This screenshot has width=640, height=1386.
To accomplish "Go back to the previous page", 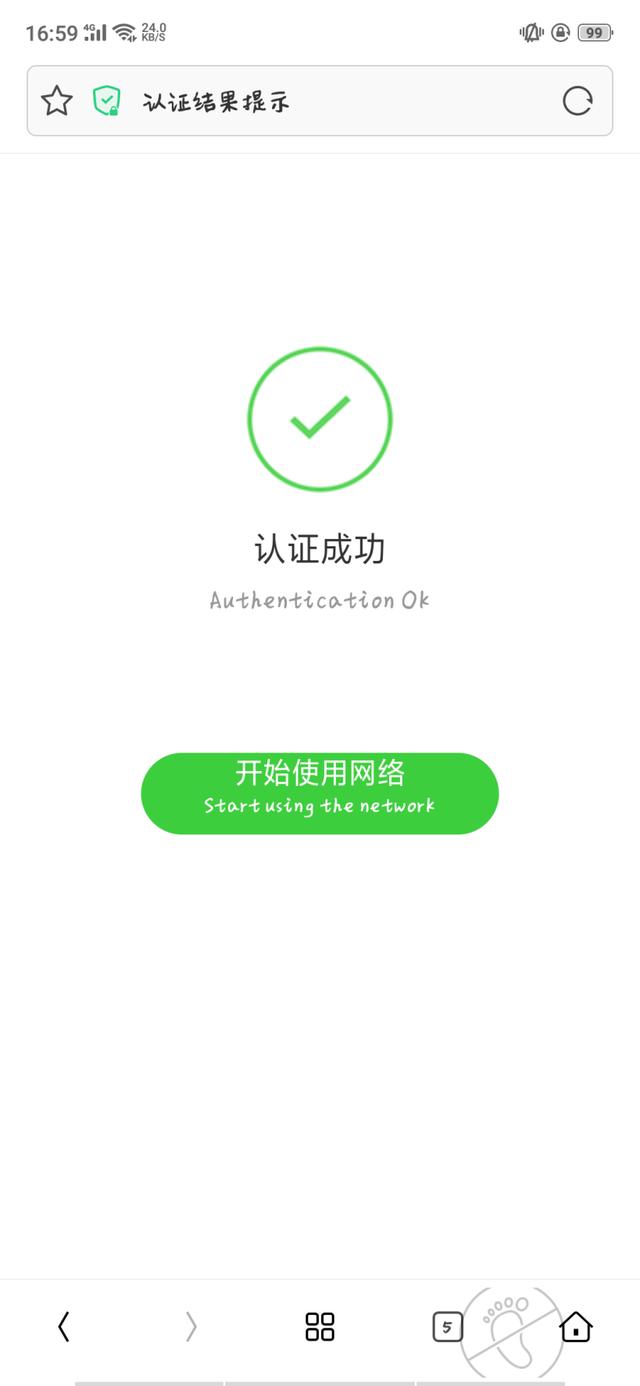I will [x=64, y=1327].
